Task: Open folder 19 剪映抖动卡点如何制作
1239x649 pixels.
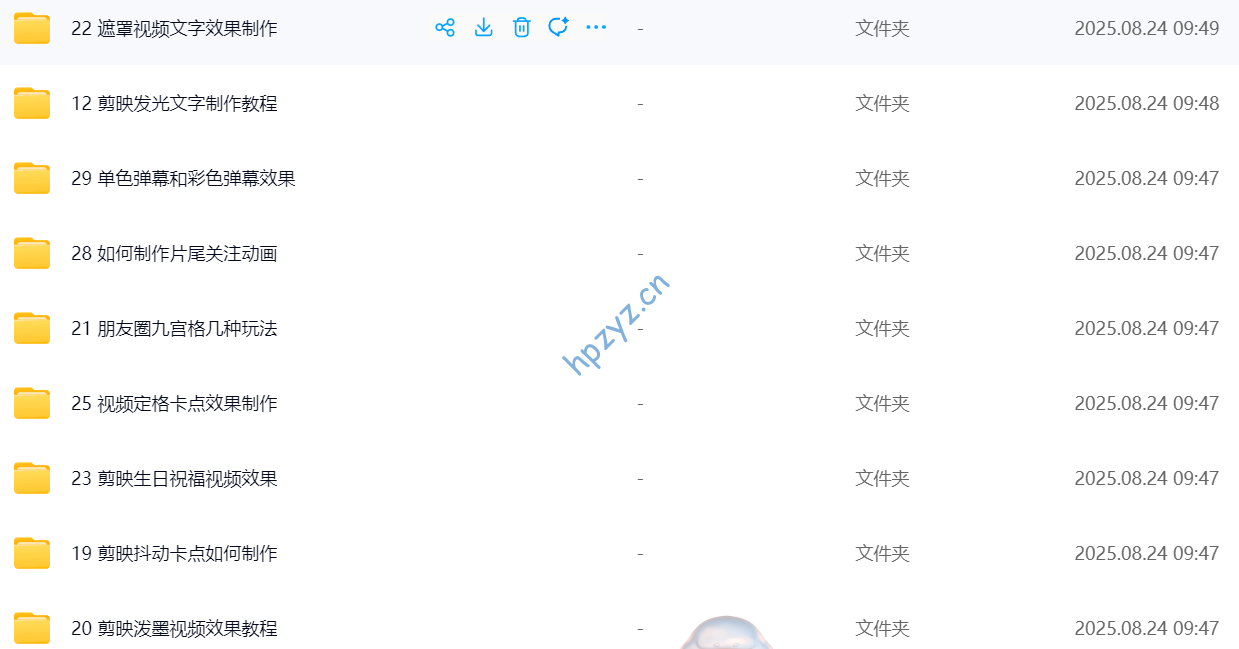Action: coord(174,554)
